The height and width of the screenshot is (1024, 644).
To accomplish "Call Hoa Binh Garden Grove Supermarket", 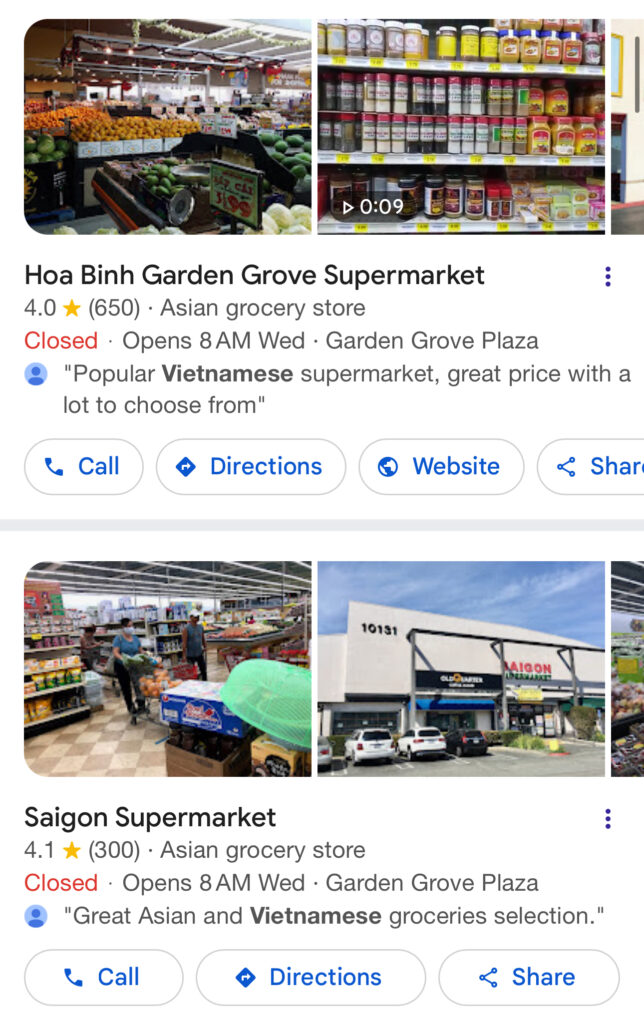I will pos(84,467).
